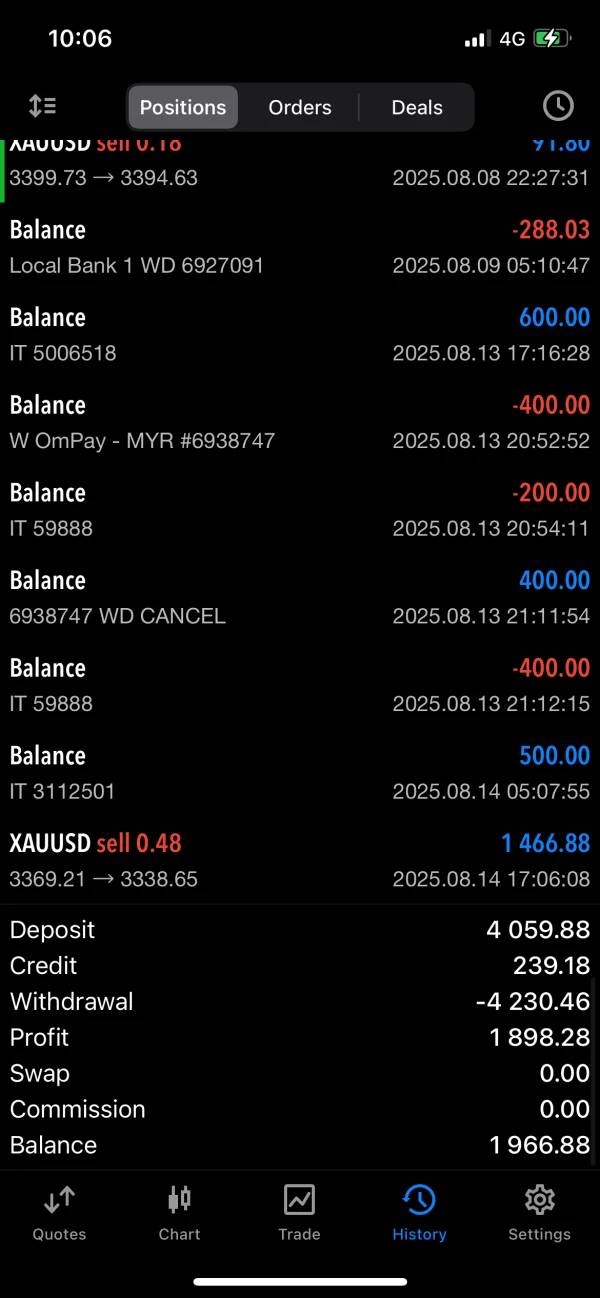The width and height of the screenshot is (600, 1298).
Task: Switch to the Trade tab
Action: pos(299,1211)
